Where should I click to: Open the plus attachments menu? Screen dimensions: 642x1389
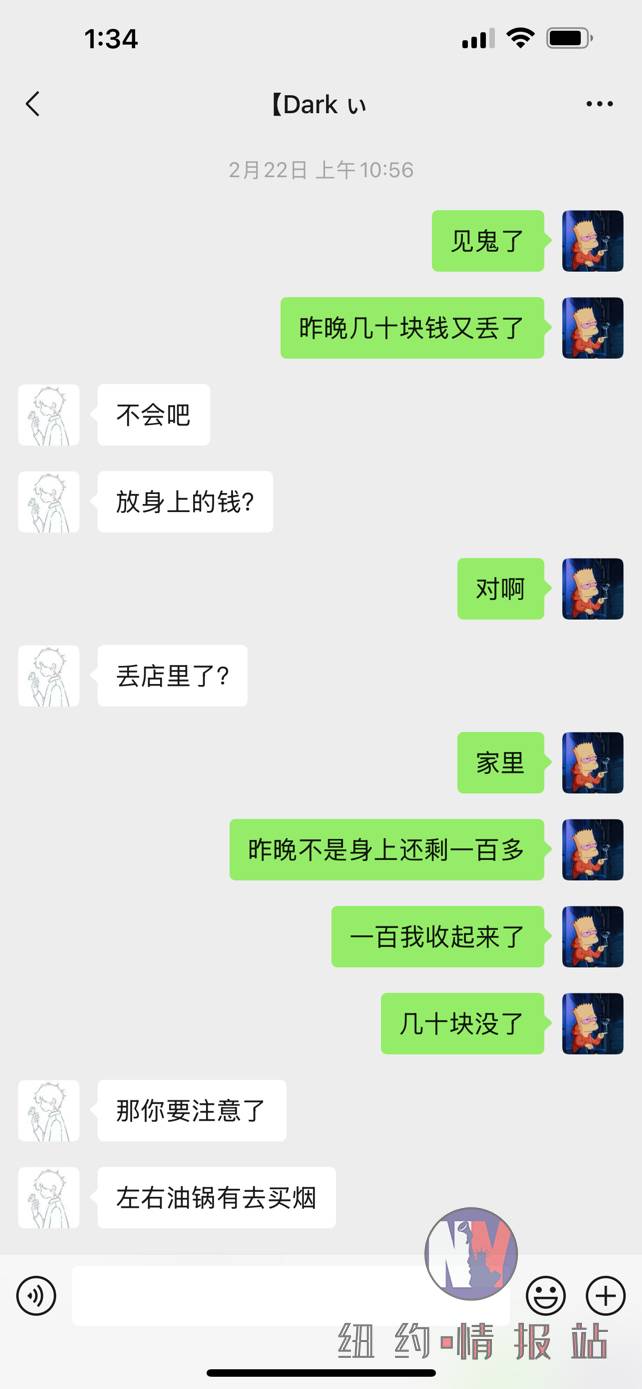coord(605,1297)
